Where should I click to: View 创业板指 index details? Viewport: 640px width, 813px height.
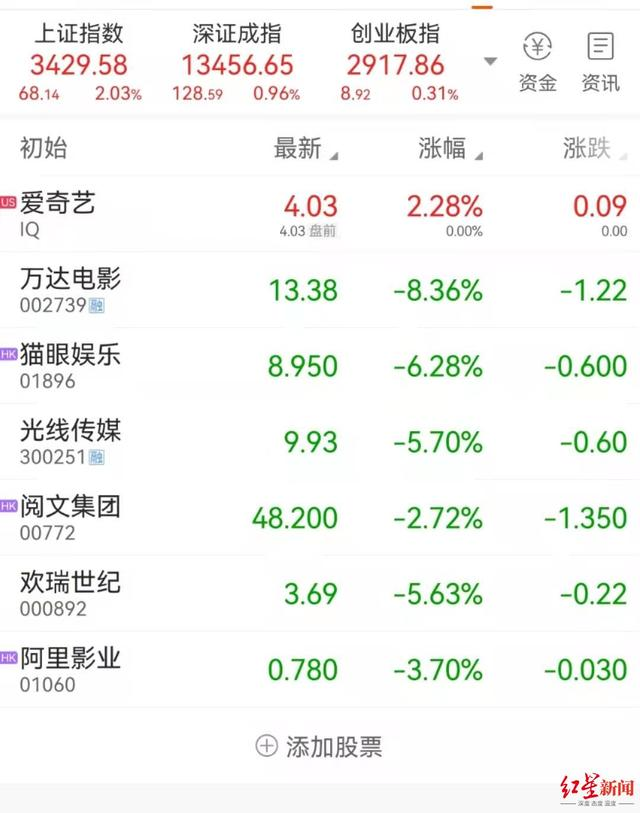point(395,62)
